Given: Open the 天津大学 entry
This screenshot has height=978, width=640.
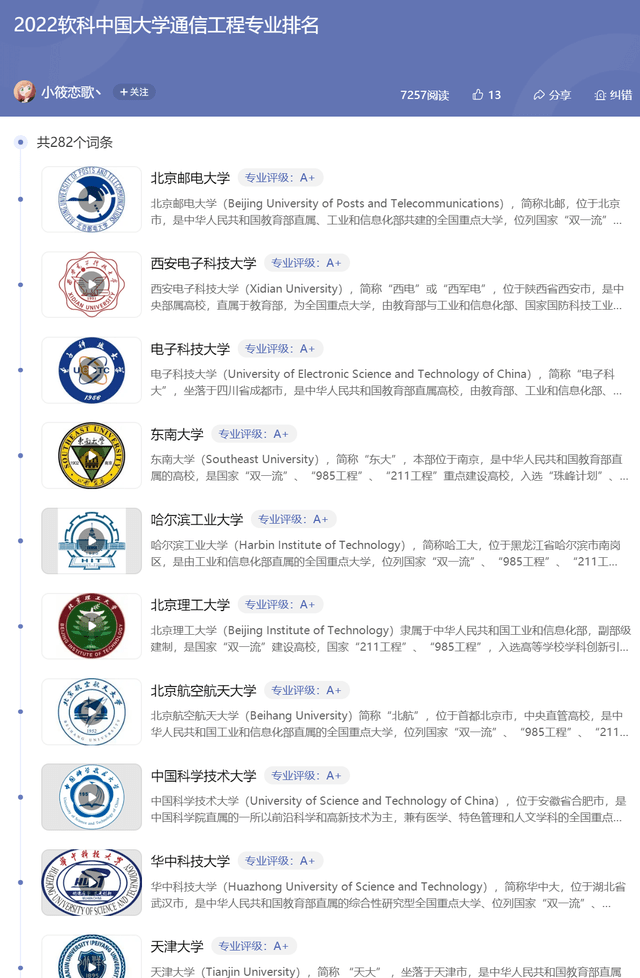Looking at the screenshot, I should coord(177,946).
